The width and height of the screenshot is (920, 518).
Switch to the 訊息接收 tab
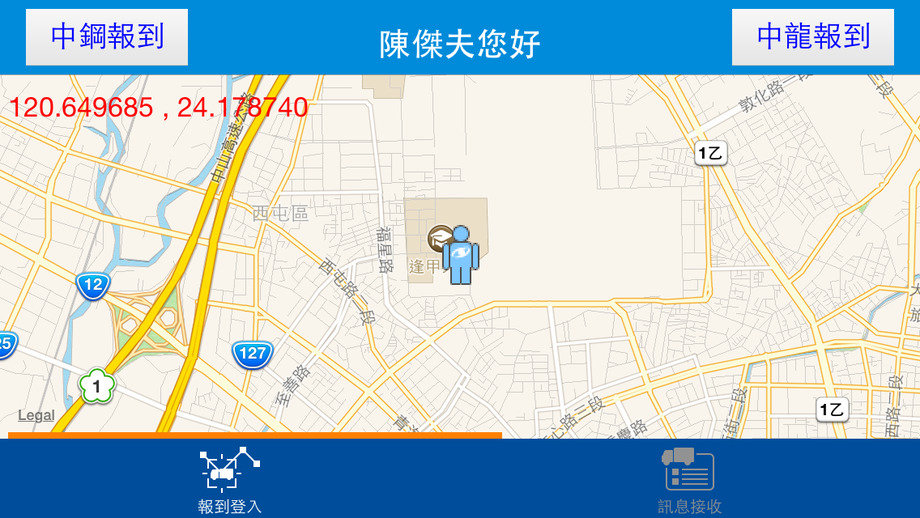click(689, 481)
